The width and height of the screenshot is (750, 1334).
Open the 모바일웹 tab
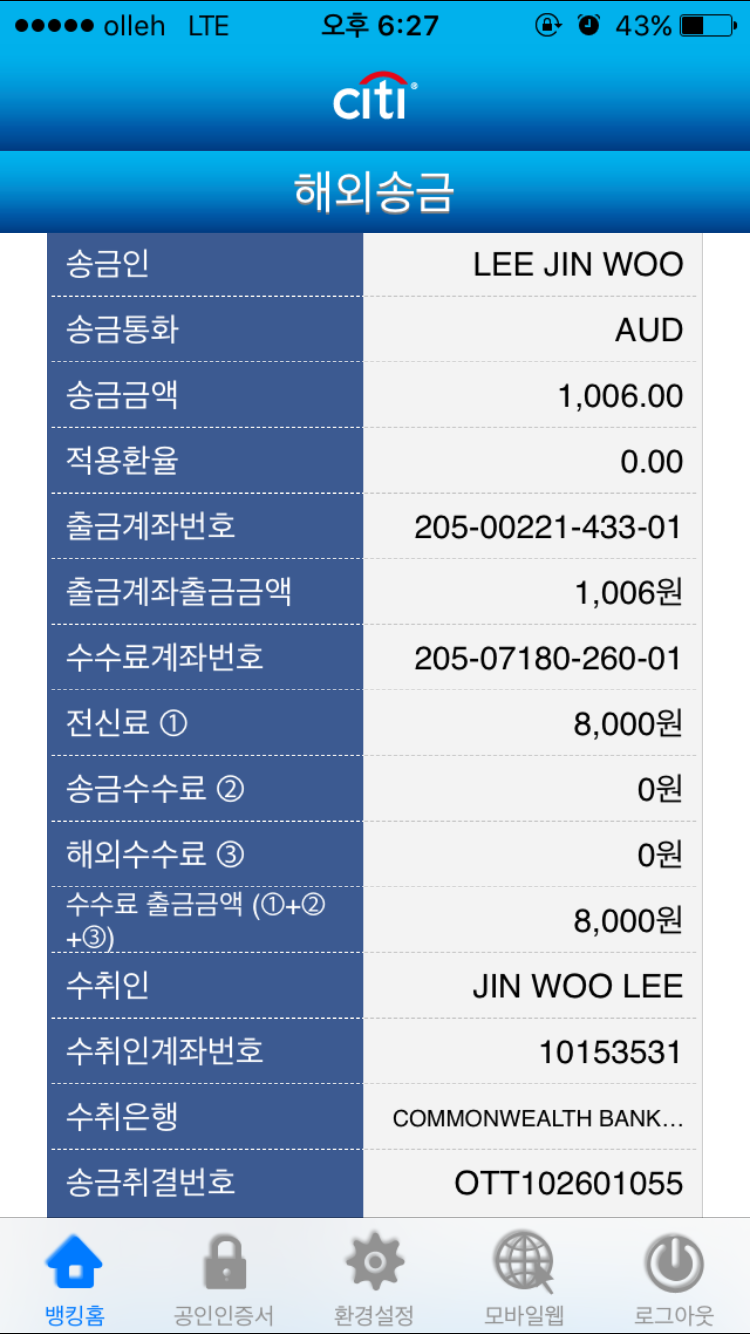pos(524,1277)
